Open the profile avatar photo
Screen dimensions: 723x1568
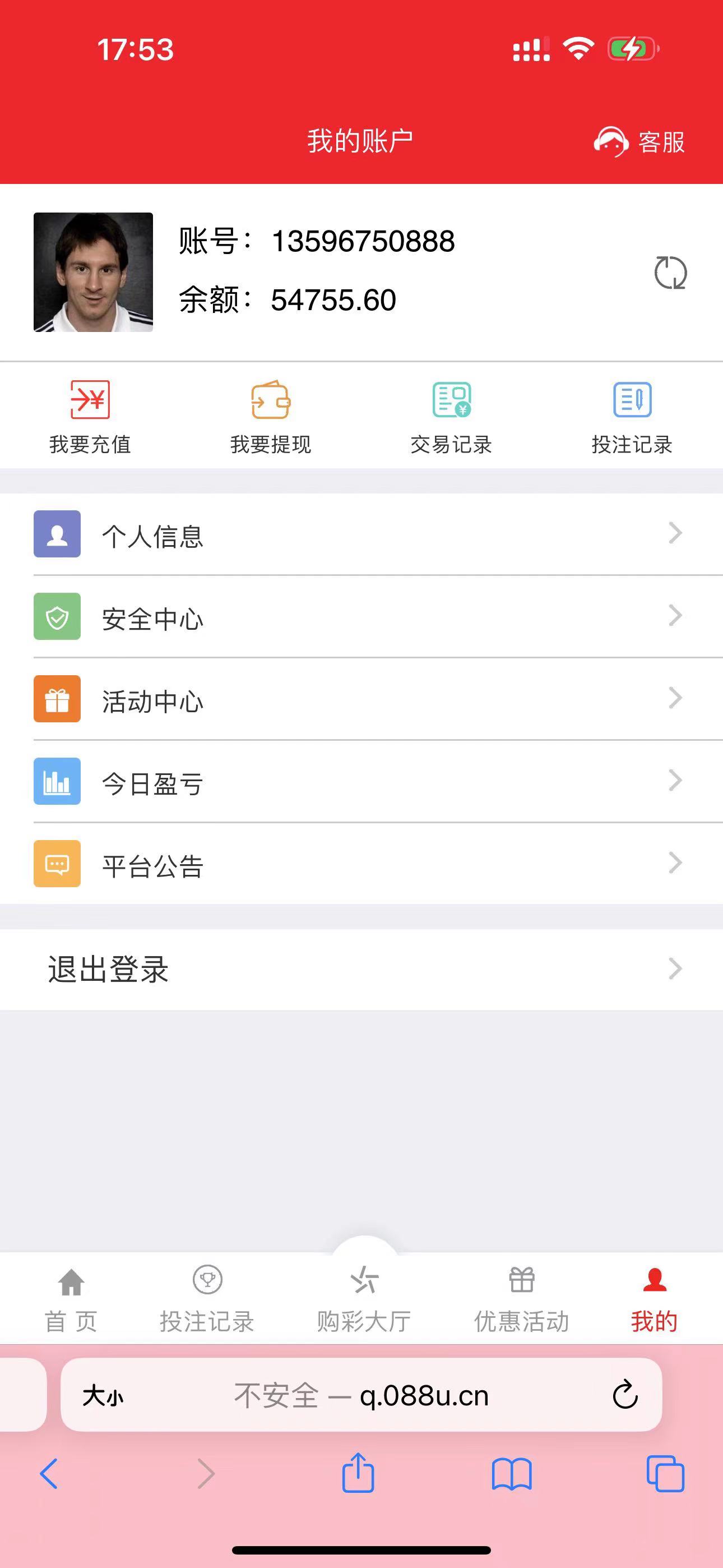coord(93,272)
